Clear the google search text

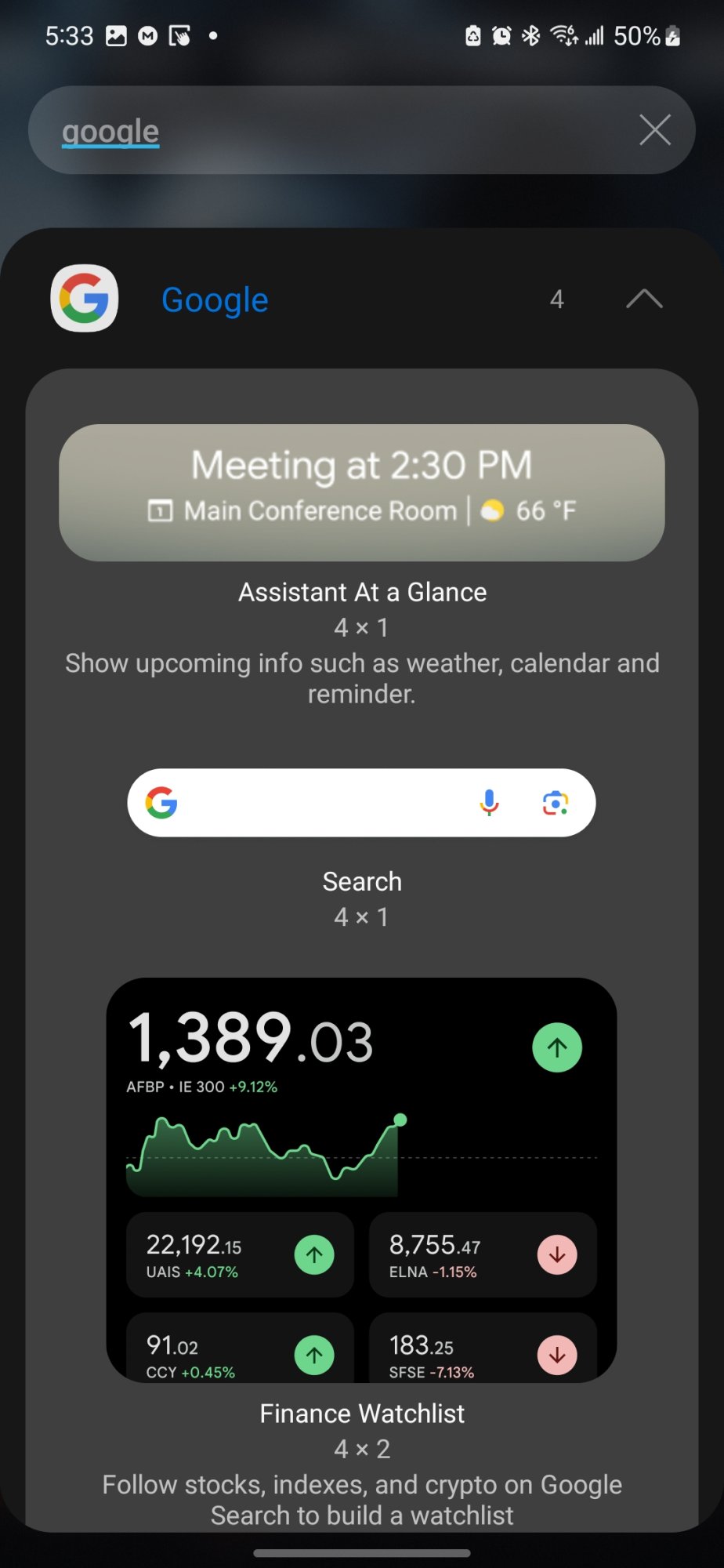654,130
